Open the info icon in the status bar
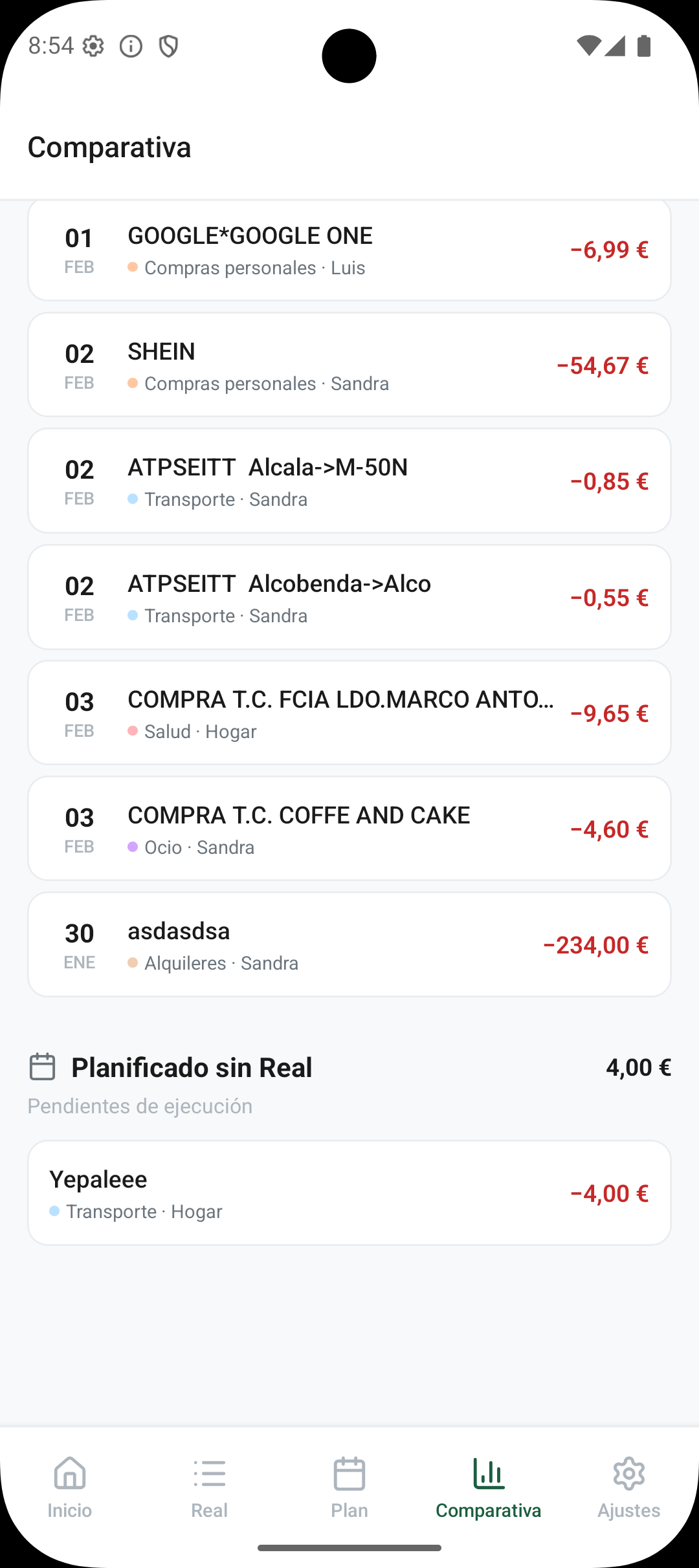This screenshot has width=699, height=1568. click(131, 46)
